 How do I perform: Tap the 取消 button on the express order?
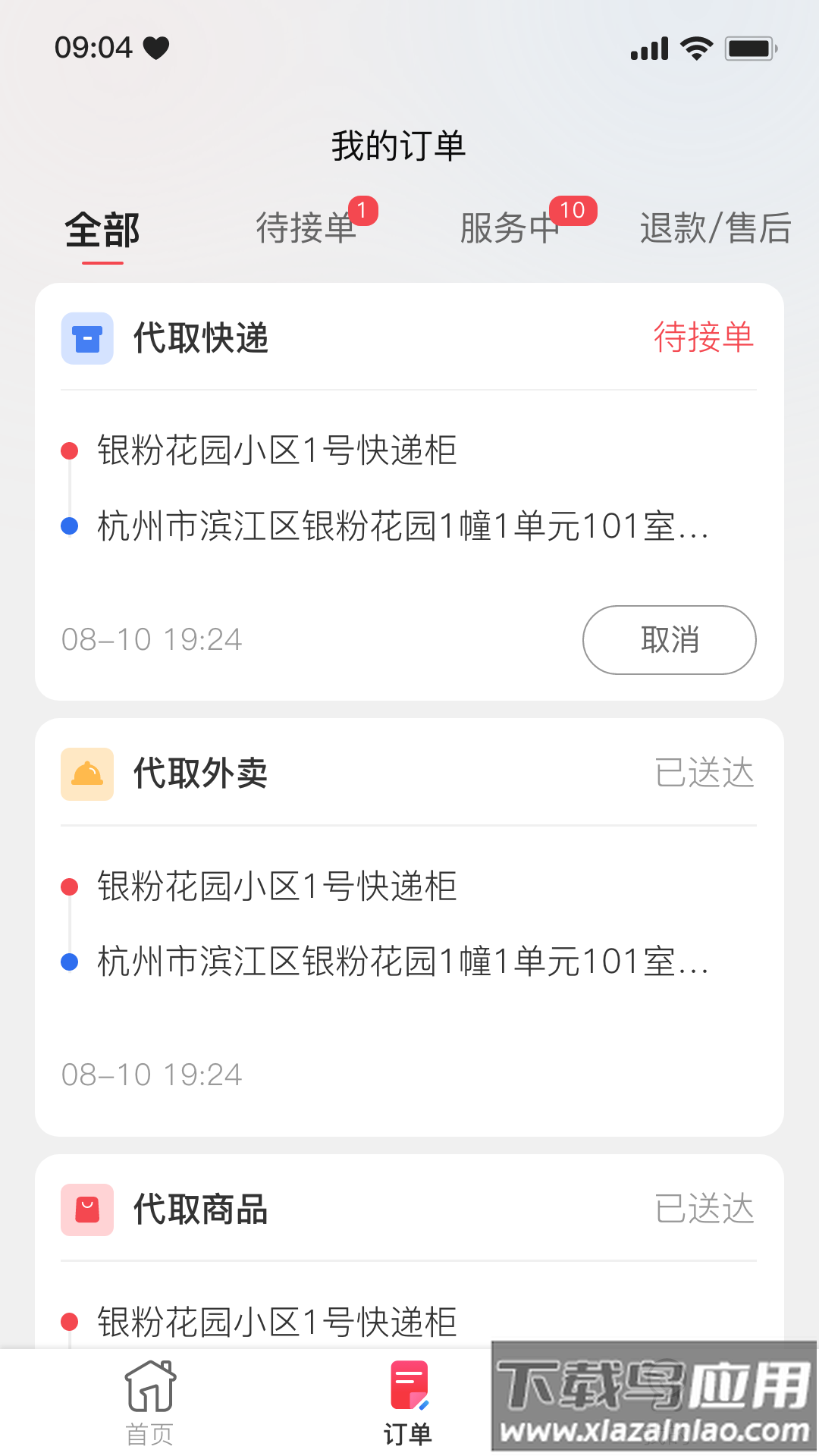coord(668,639)
